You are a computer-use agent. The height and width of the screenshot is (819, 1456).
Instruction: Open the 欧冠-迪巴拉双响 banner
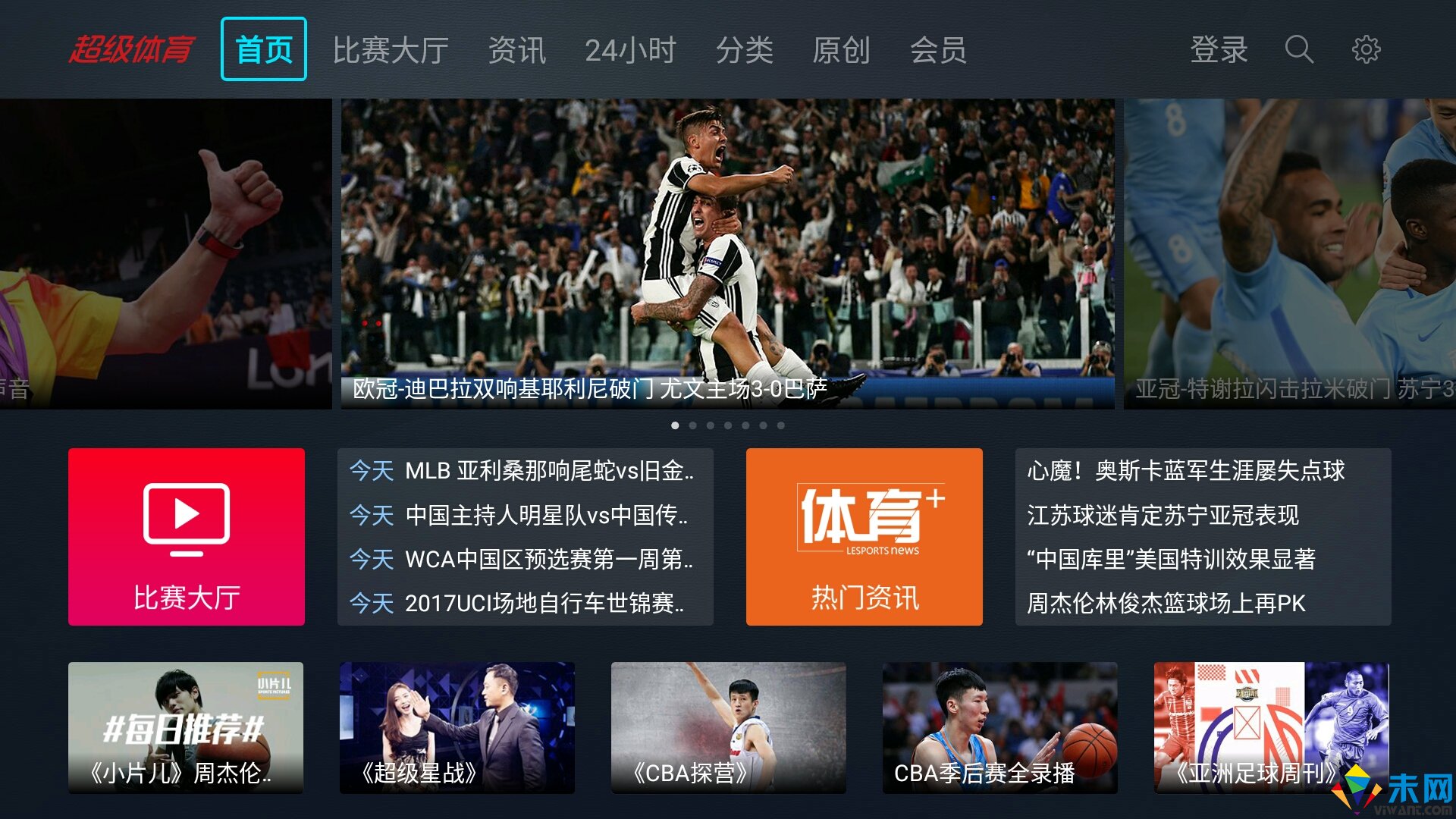pyautogui.click(x=727, y=254)
